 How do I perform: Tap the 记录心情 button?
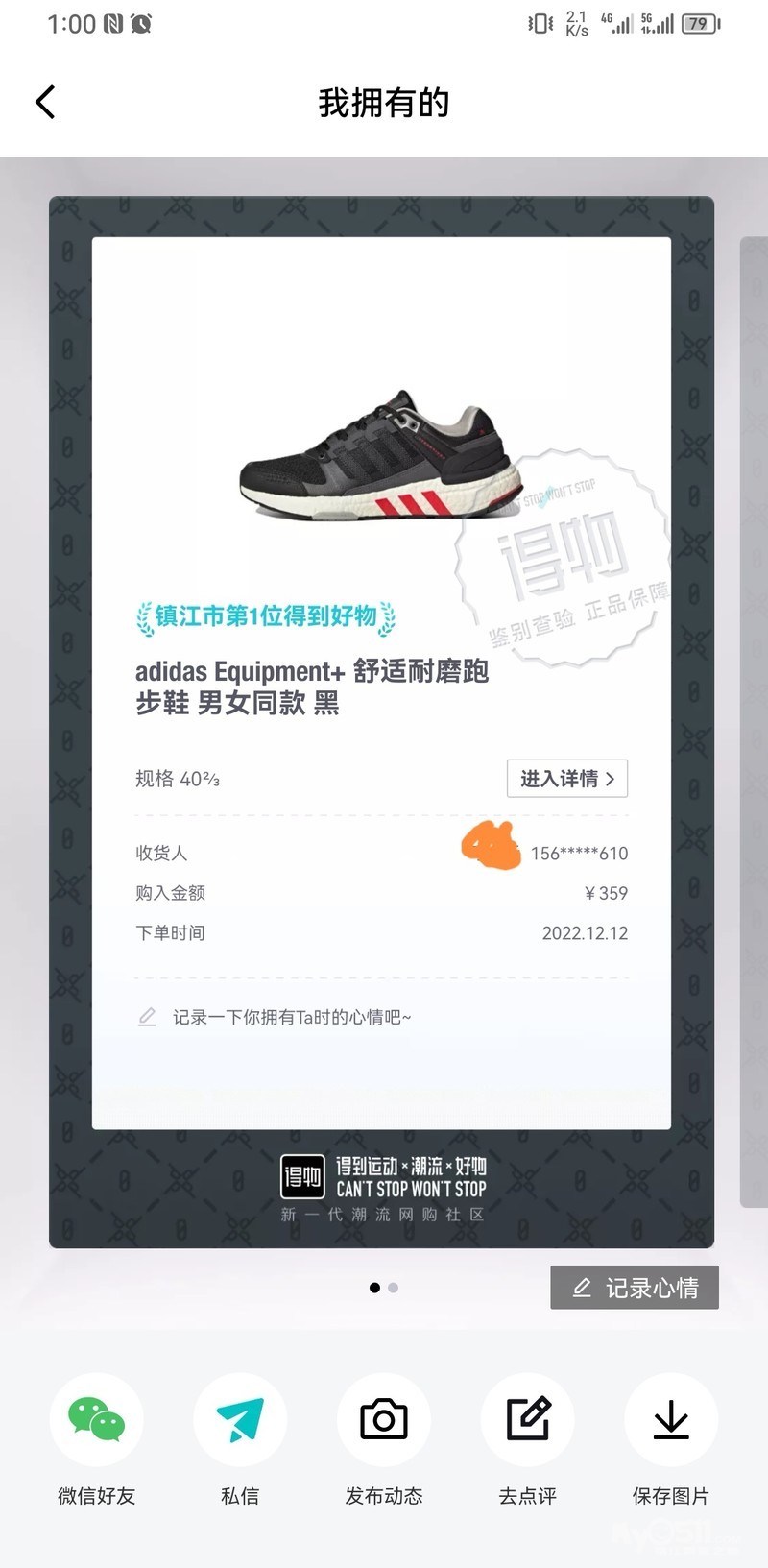coord(635,1288)
